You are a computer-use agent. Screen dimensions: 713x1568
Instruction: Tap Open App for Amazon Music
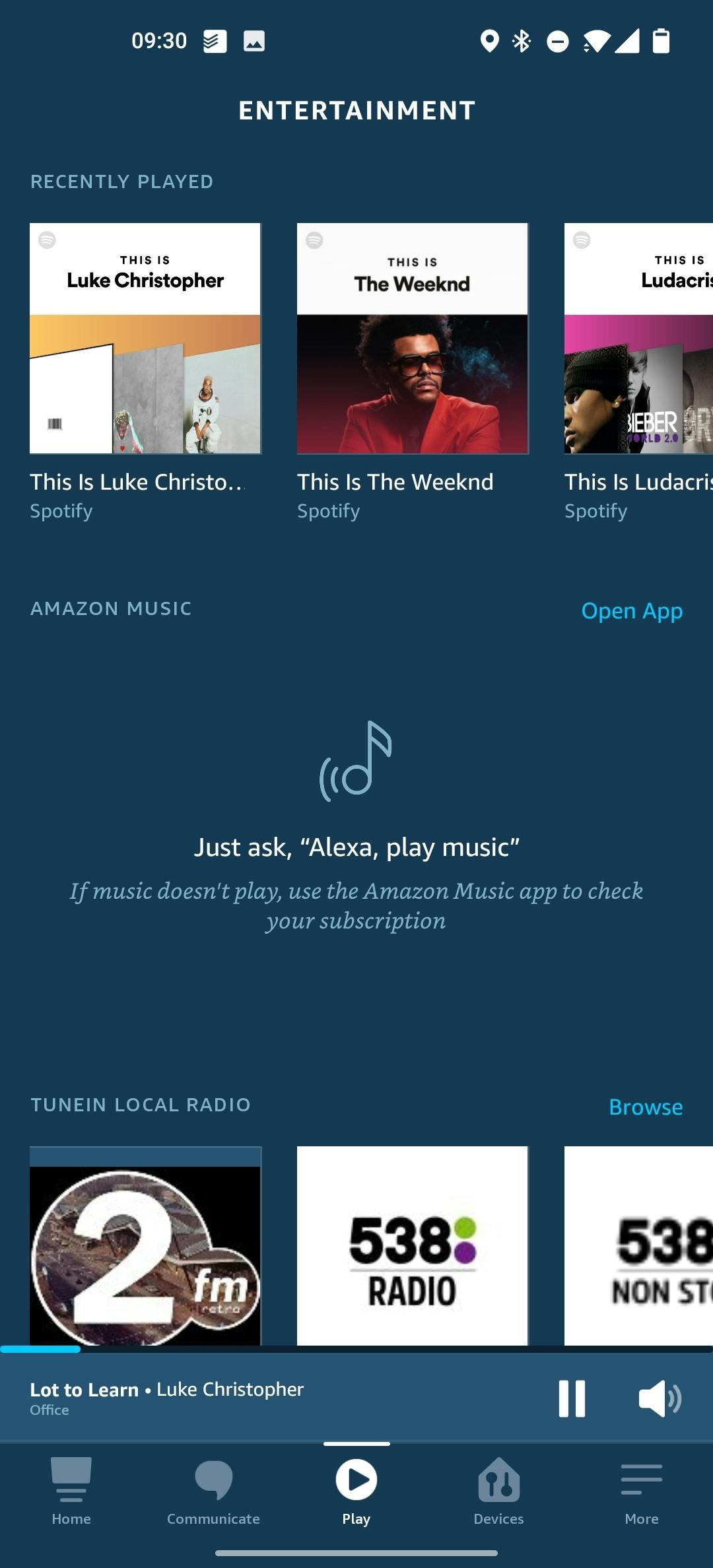(632, 611)
